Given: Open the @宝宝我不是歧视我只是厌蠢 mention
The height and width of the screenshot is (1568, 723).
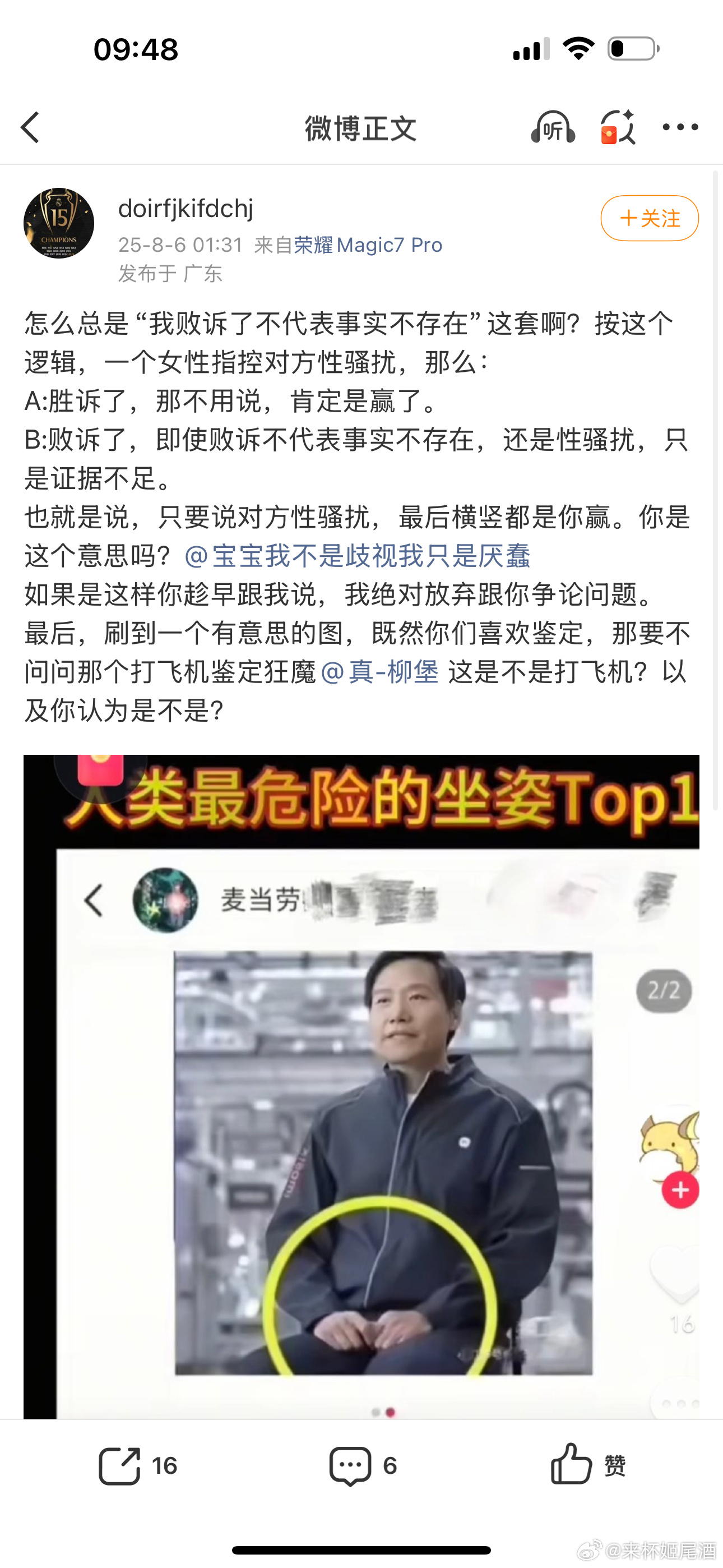Looking at the screenshot, I should pyautogui.click(x=357, y=556).
